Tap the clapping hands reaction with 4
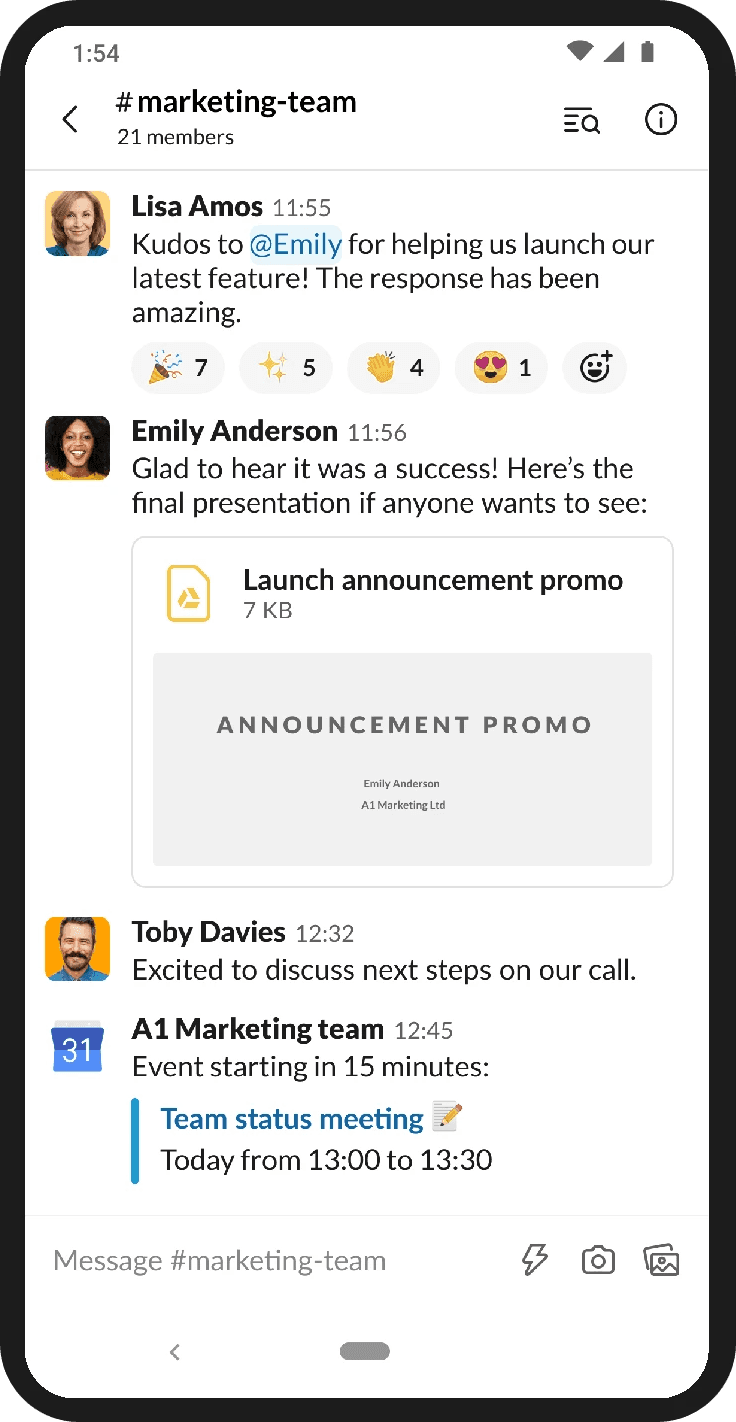The image size is (736, 1422). click(394, 369)
